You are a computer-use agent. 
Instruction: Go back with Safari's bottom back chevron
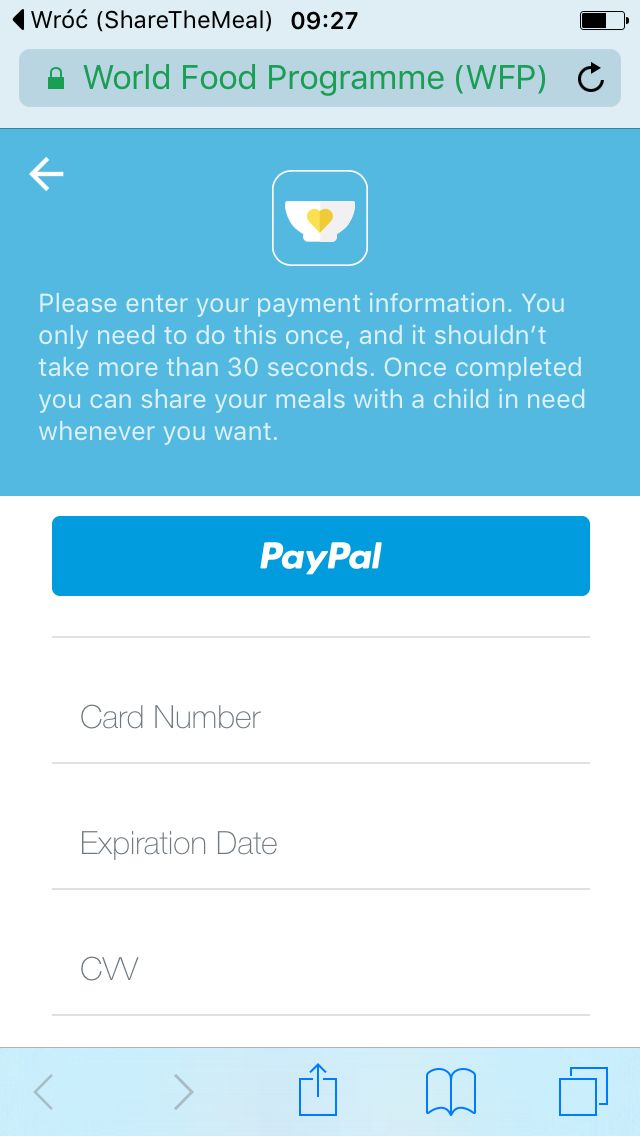pyautogui.click(x=44, y=1091)
